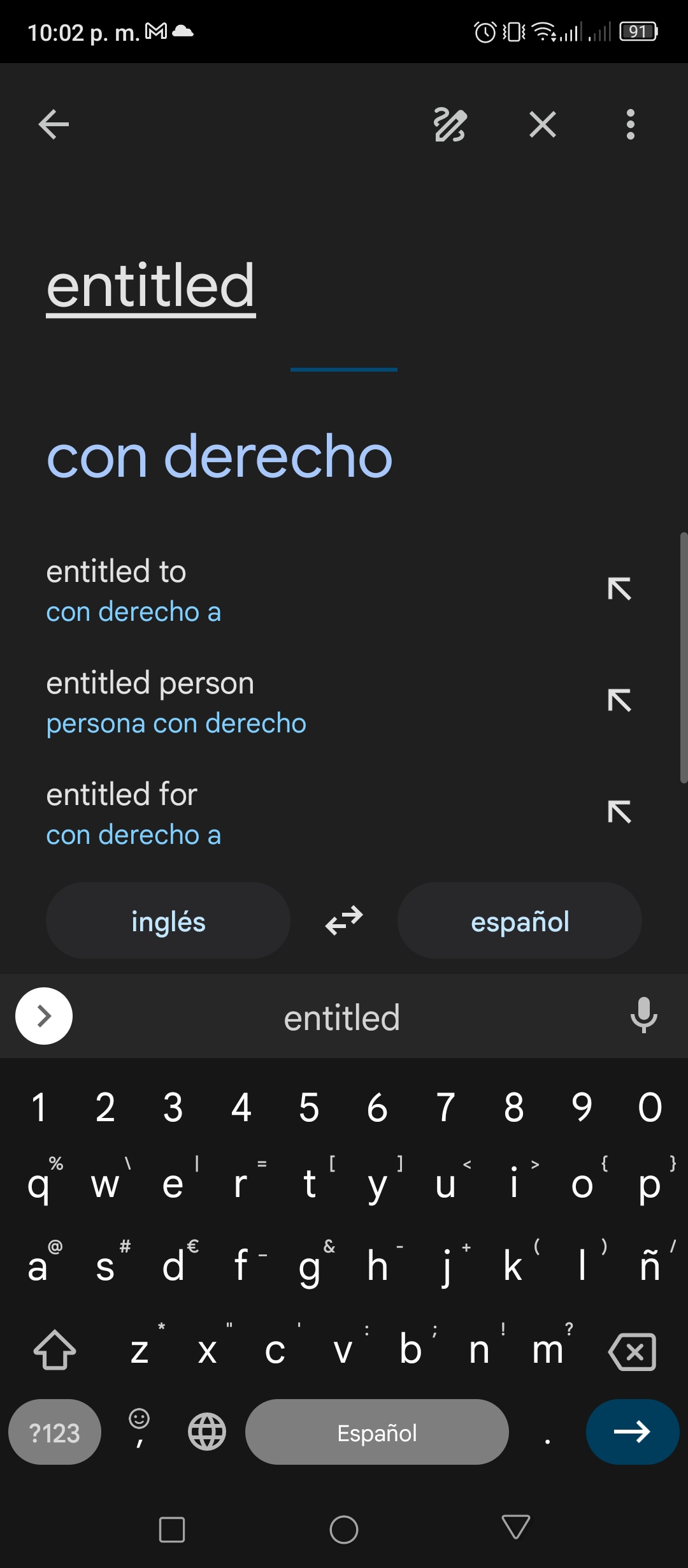688x1568 pixels.
Task: Pick keyboard suggestion 'entitled'
Action: pos(342,1017)
